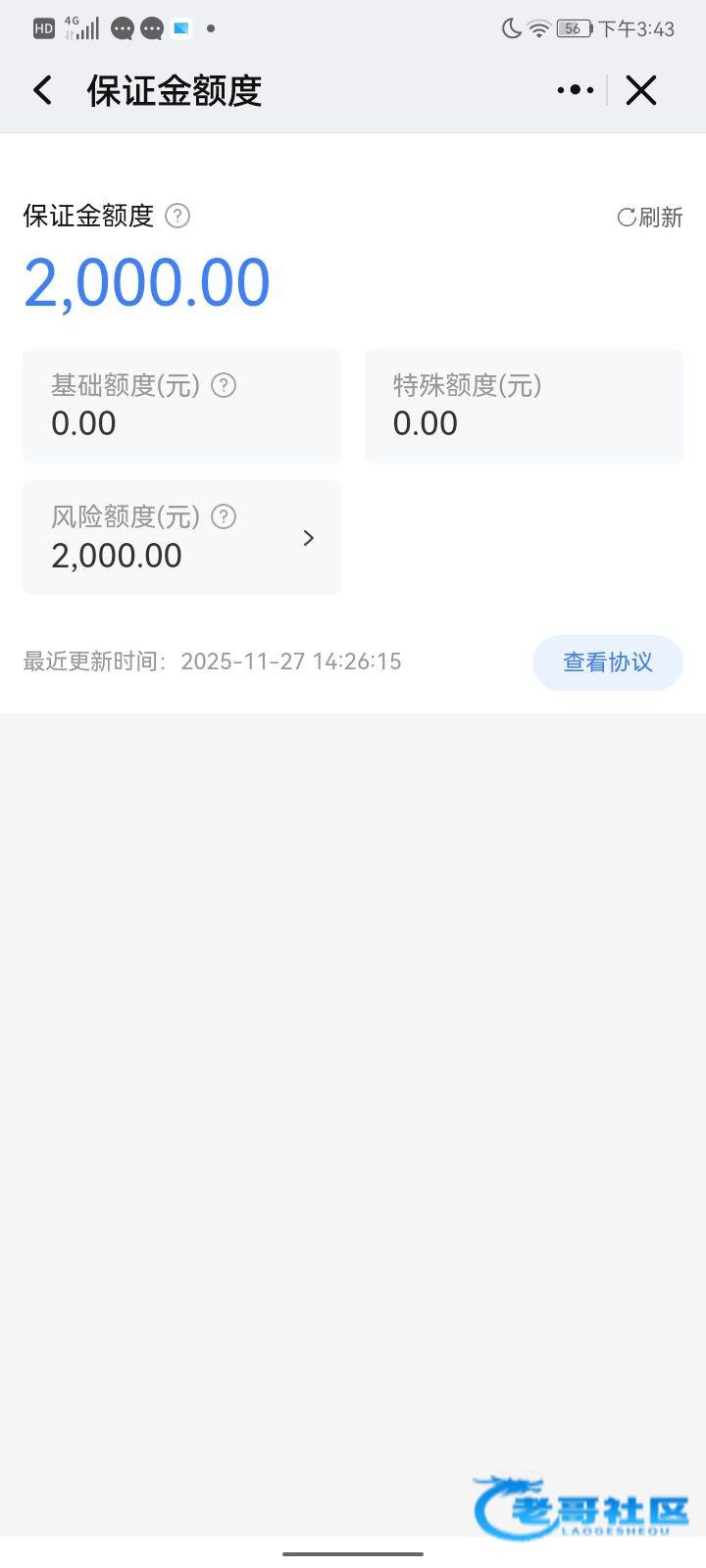Tap the 查看协议 button
This screenshot has width=706, height=1568.
(x=607, y=662)
